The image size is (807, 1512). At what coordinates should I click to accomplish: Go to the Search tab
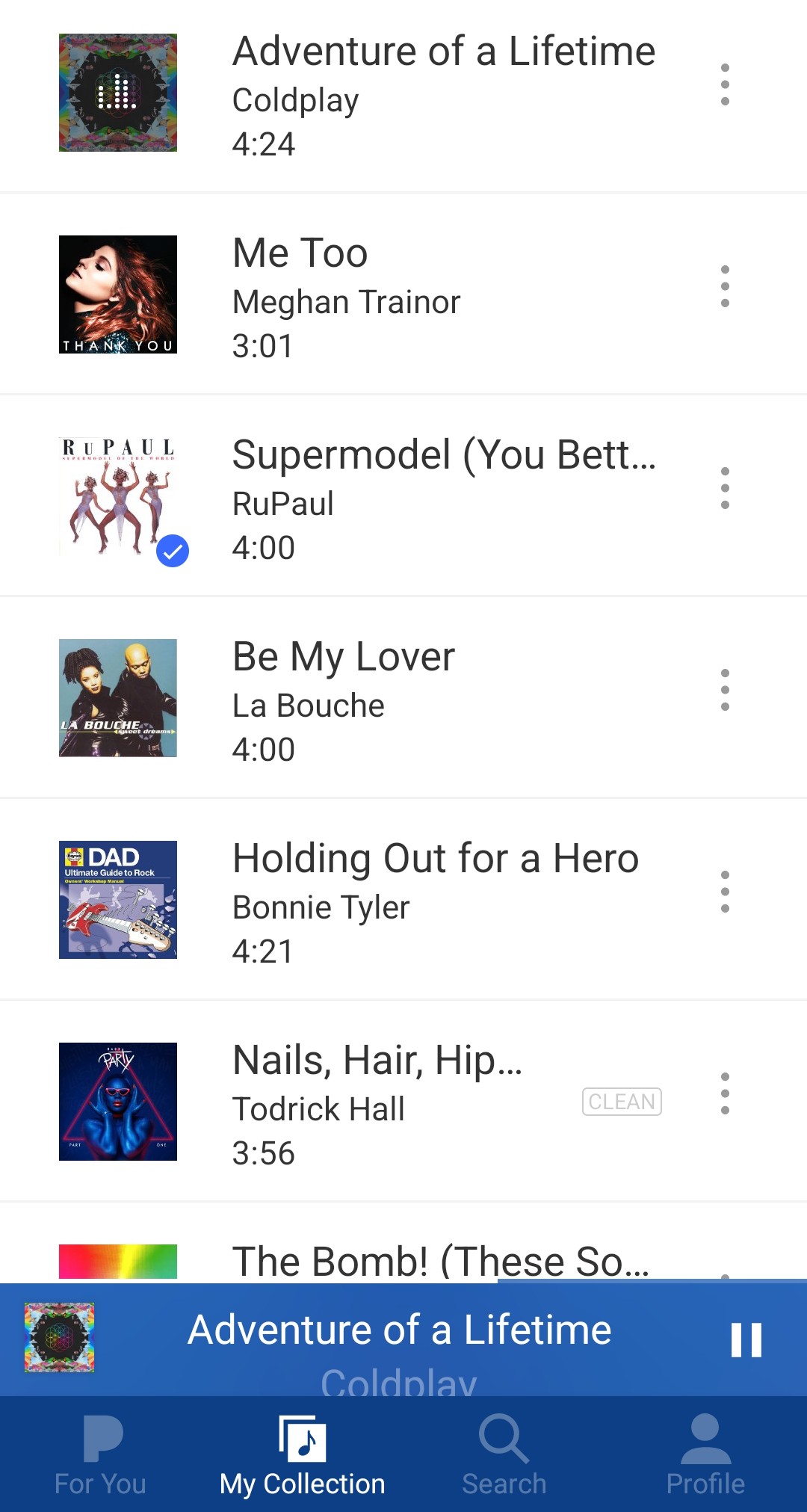pyautogui.click(x=504, y=1454)
